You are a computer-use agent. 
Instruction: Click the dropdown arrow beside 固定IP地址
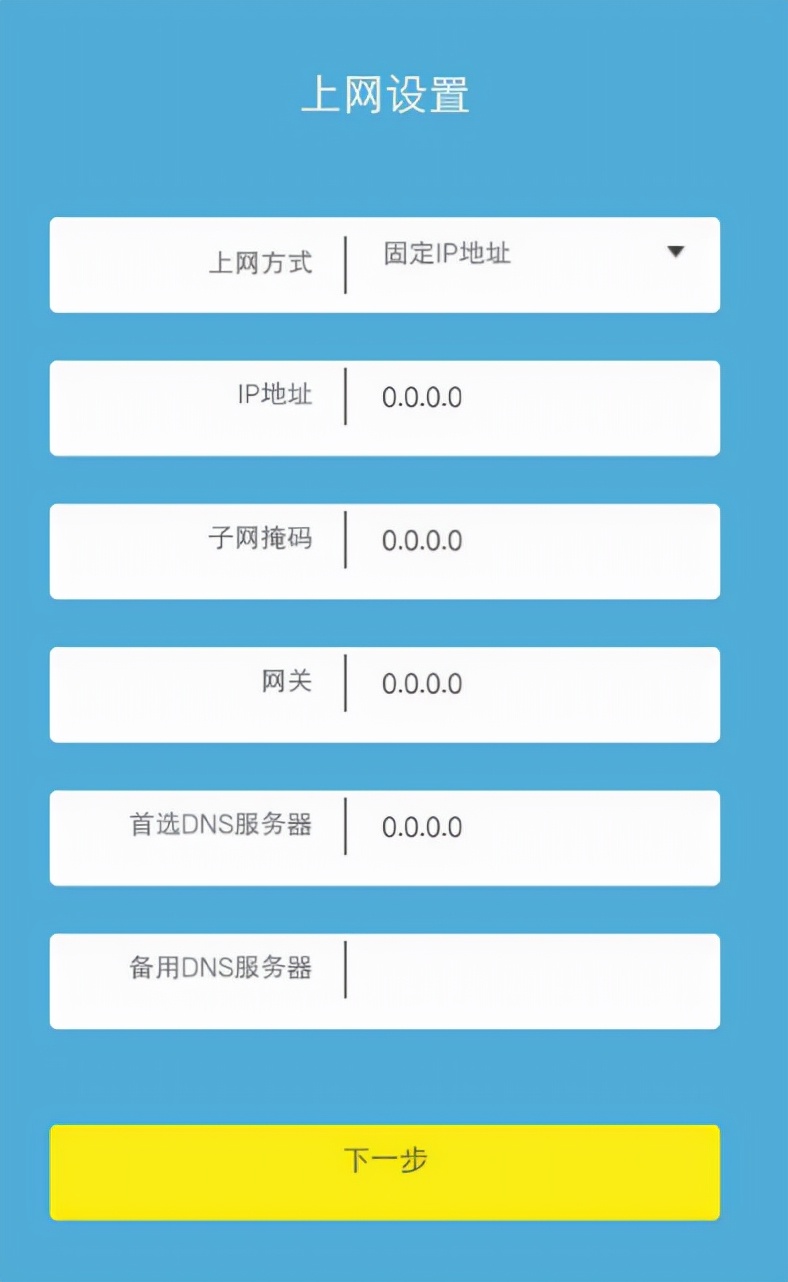click(677, 253)
